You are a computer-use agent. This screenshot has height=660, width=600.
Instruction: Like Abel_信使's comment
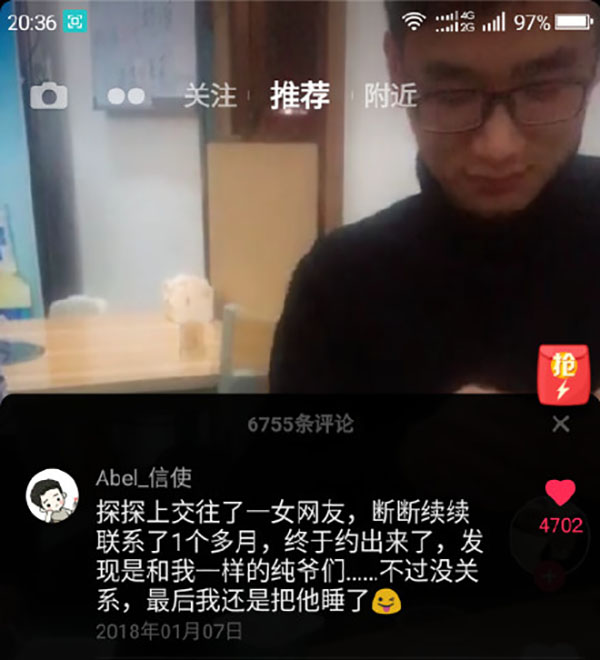560,493
